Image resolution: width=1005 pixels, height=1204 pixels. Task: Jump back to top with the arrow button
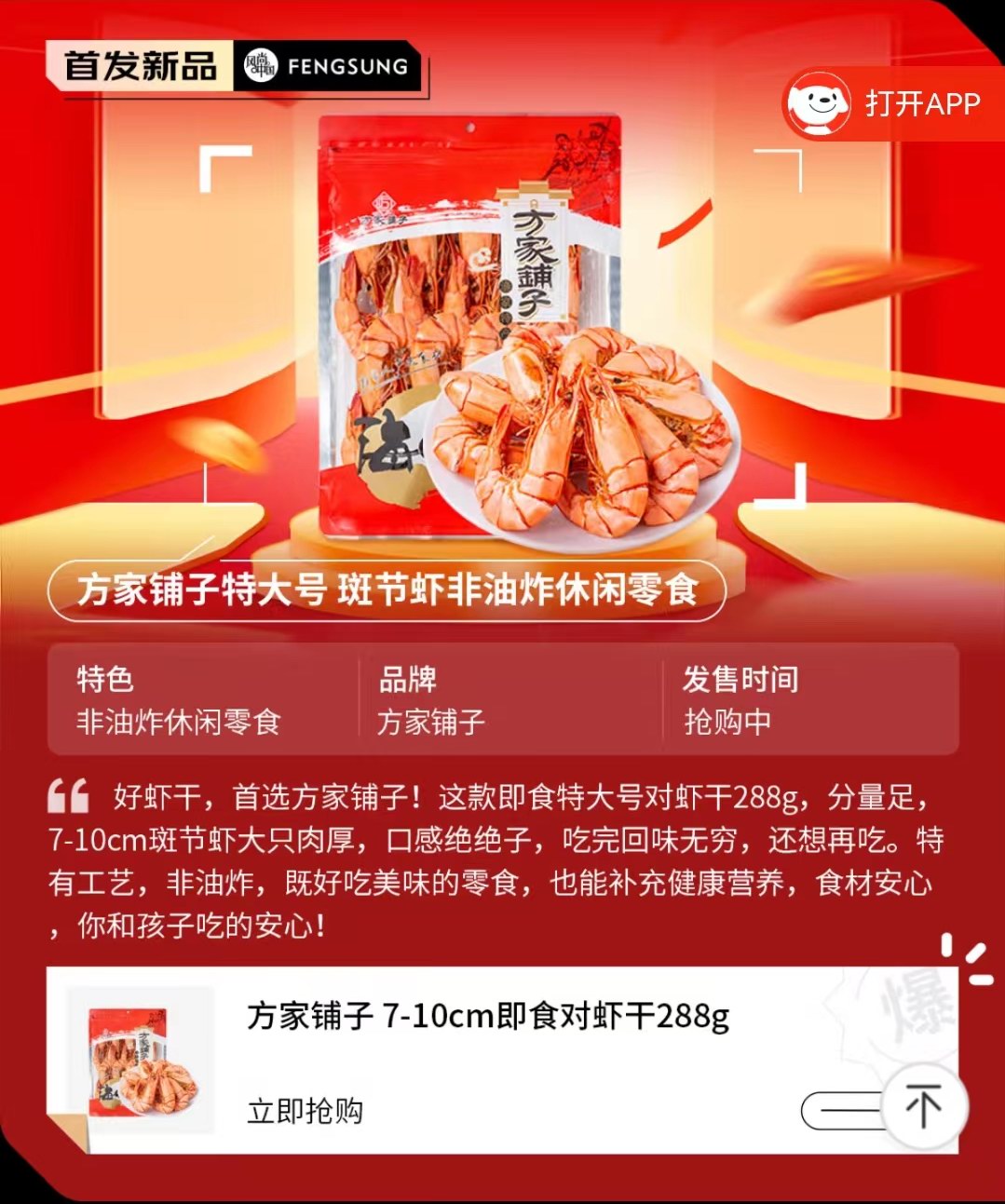[923, 1107]
